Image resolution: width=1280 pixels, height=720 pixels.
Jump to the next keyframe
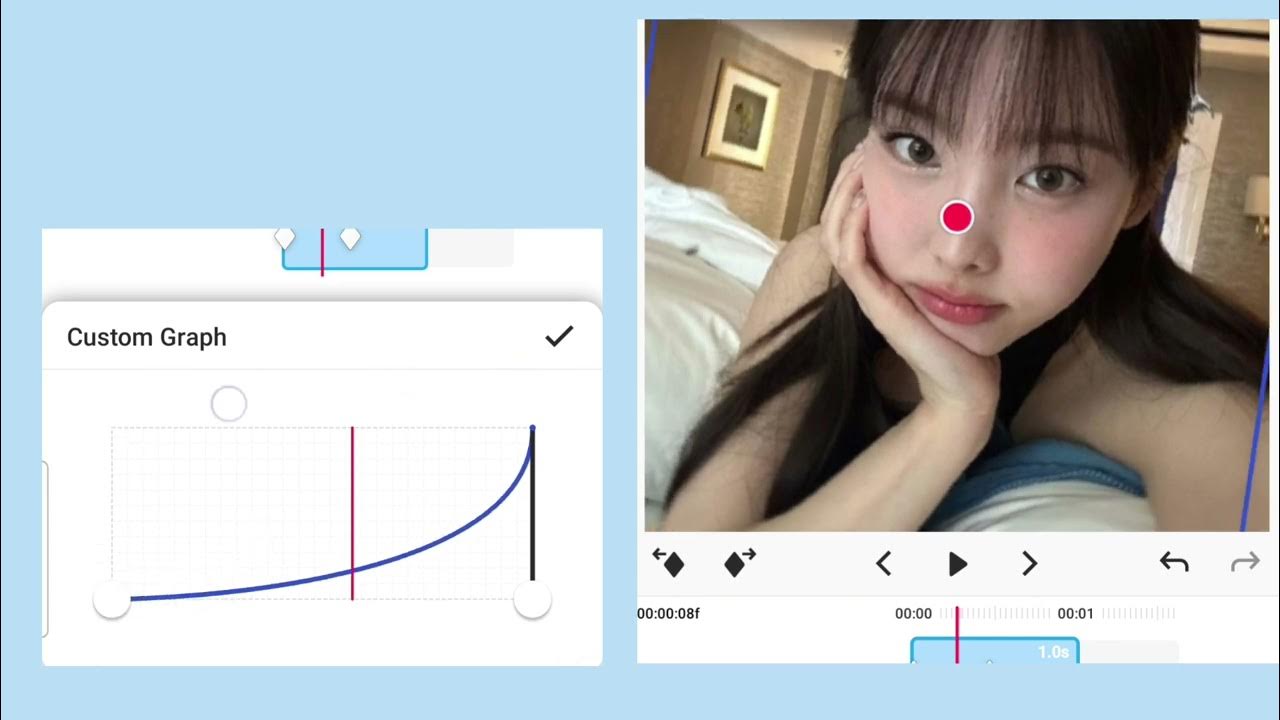[x=740, y=563]
